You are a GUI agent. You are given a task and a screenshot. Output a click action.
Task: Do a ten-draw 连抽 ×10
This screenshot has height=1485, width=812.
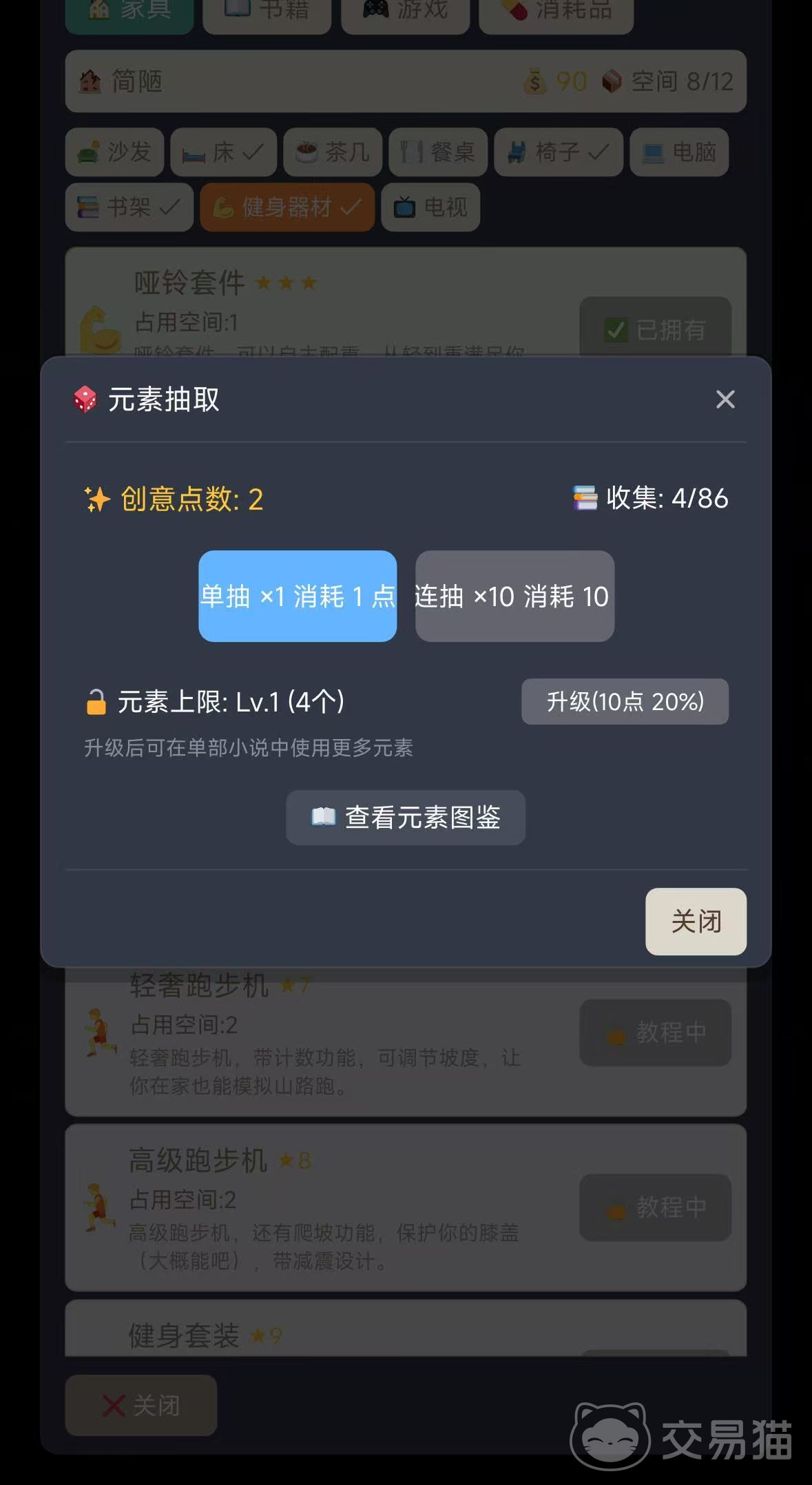coord(514,596)
